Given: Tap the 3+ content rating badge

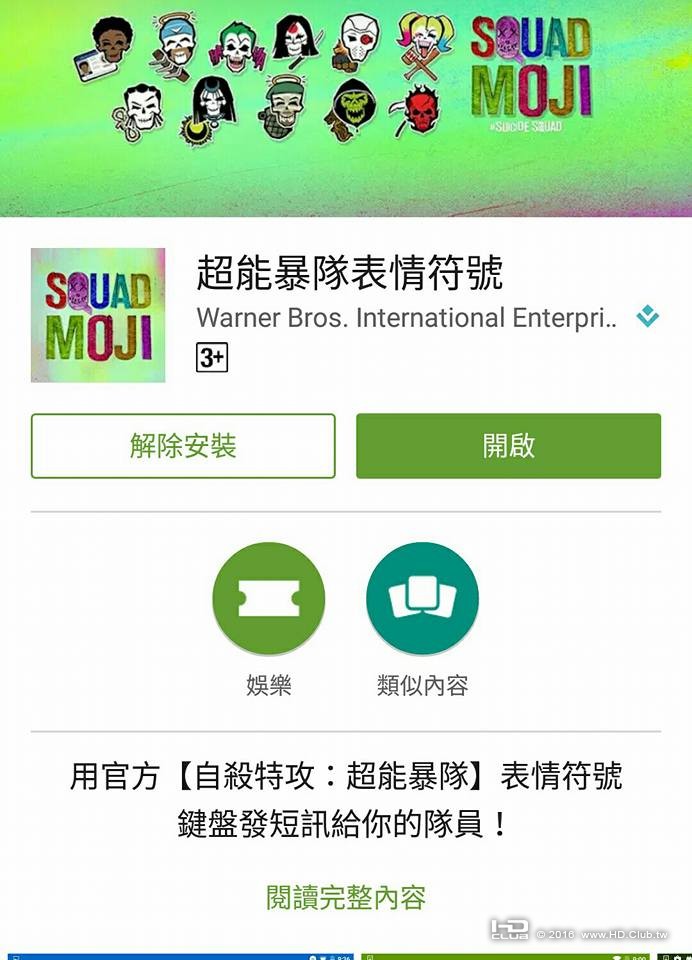Looking at the screenshot, I should 212,357.
